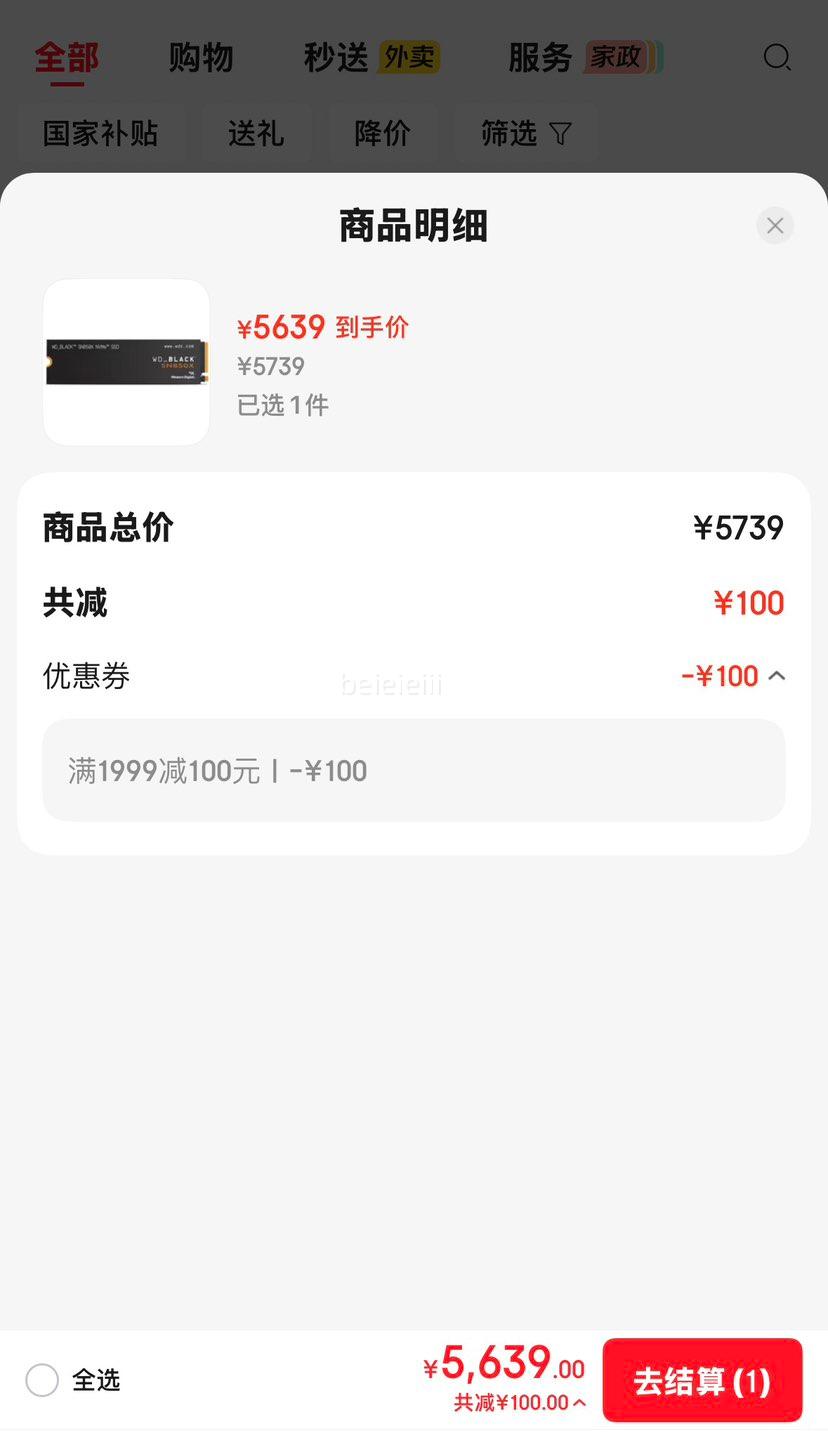
Task: Collapse the 优惠券 discount details
Action: (777, 676)
